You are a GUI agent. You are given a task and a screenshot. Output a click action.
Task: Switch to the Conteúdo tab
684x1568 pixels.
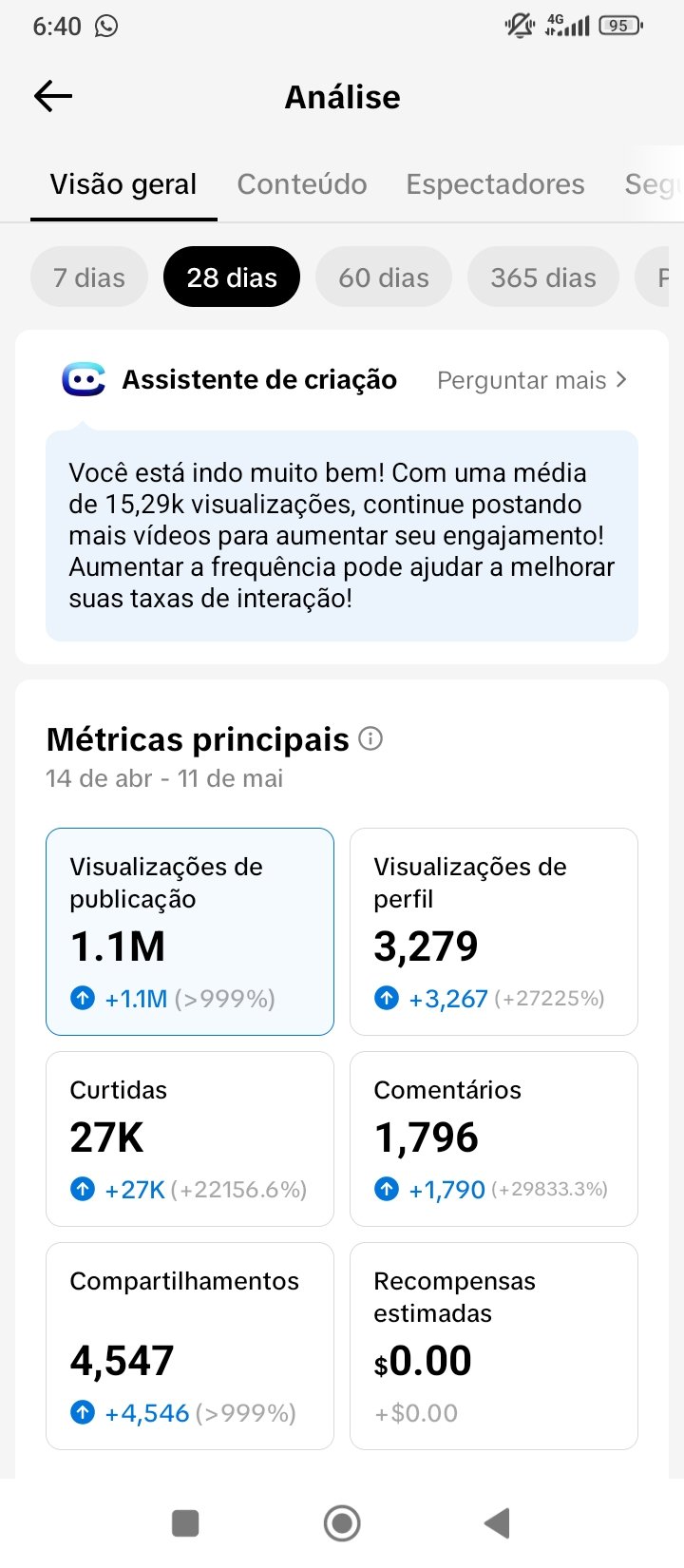click(x=302, y=183)
